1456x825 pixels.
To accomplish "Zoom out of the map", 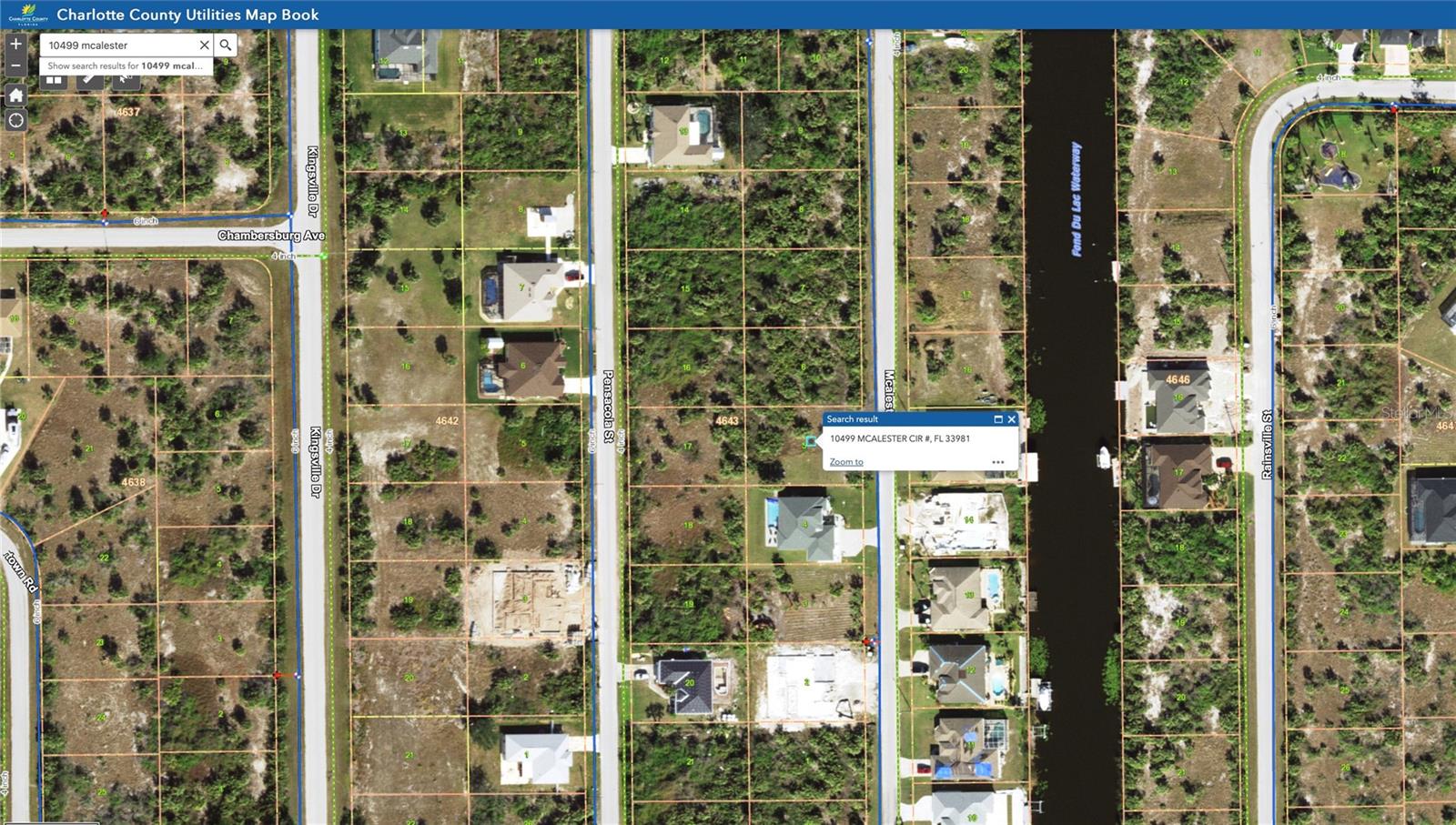I will coord(15,65).
